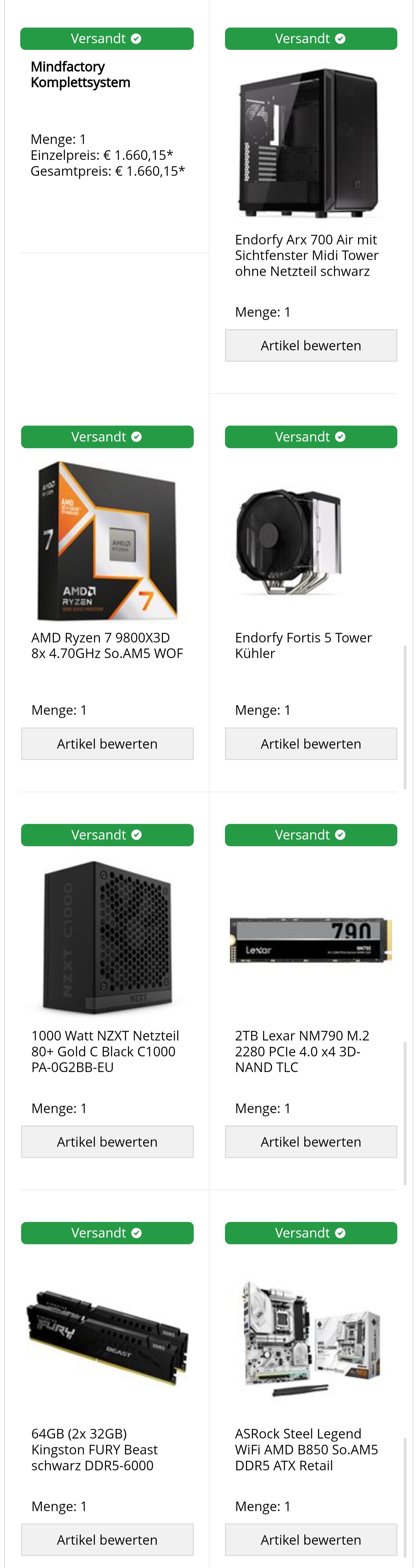417x1568 pixels.
Task: Rate the 1000 Watt NZXT Netzteil
Action: tap(107, 1142)
